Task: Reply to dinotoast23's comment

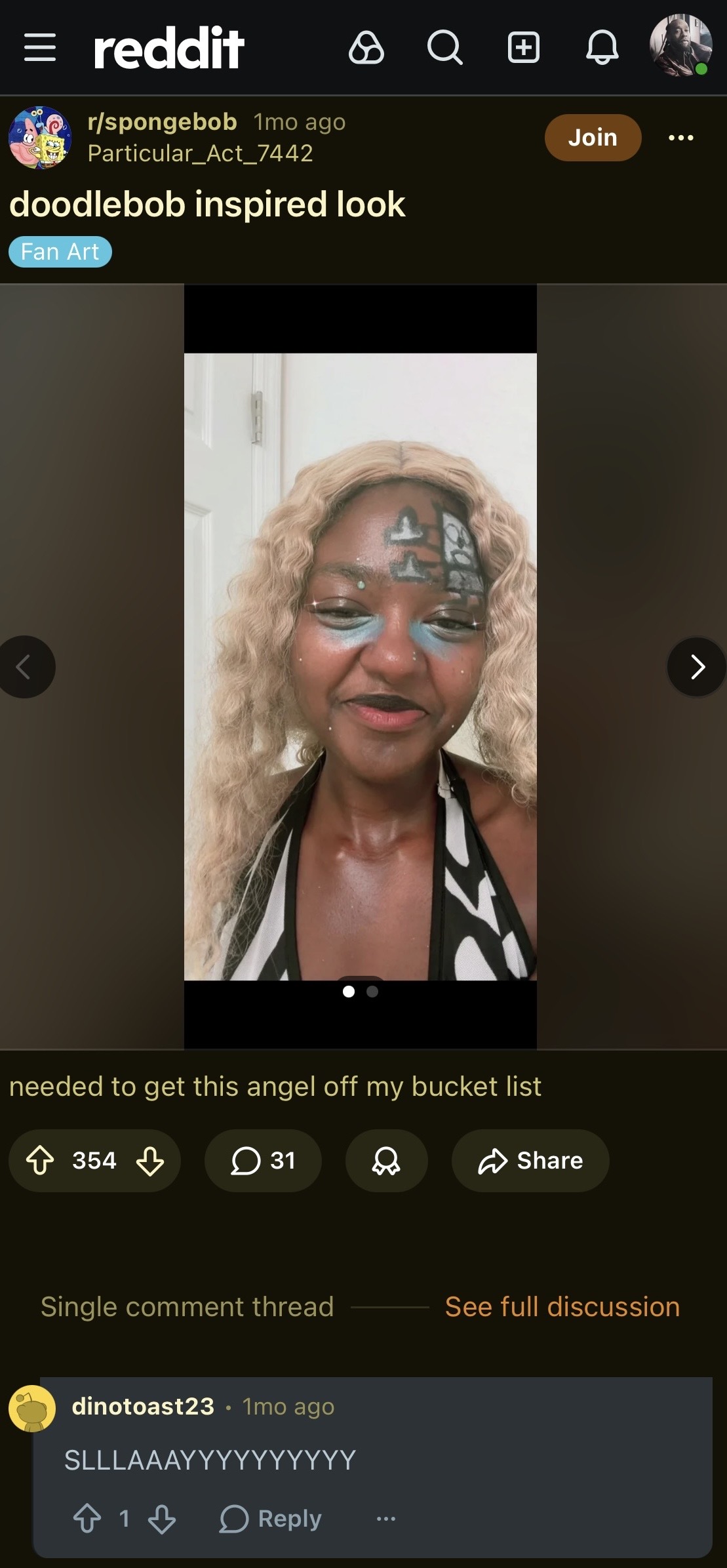Action: (x=271, y=1518)
